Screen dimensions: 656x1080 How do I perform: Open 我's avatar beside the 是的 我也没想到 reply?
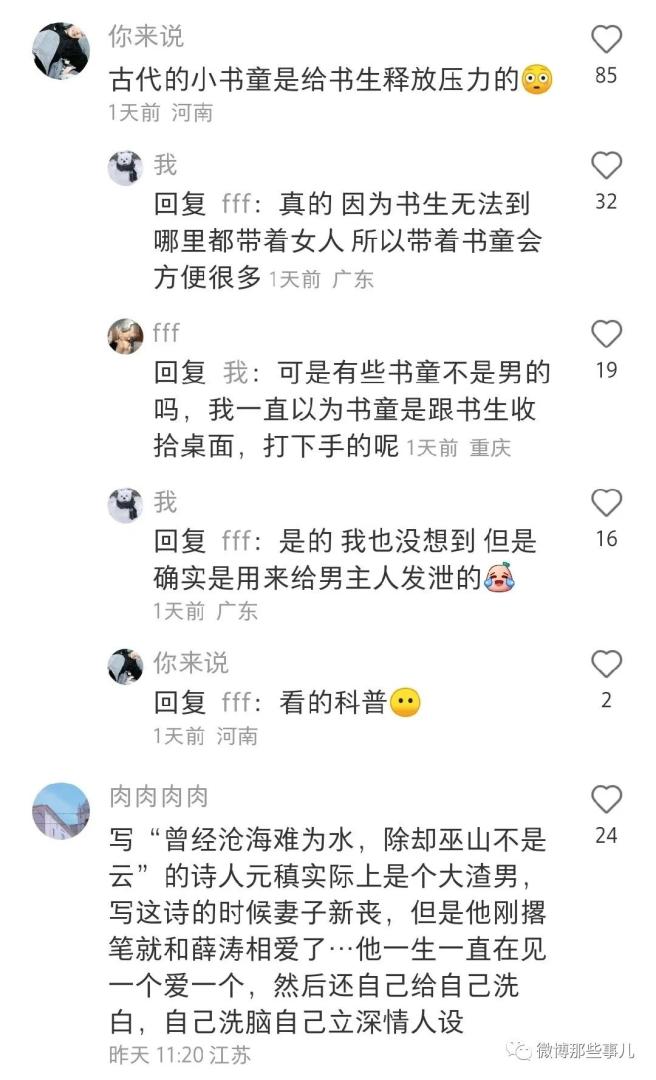coord(126,505)
